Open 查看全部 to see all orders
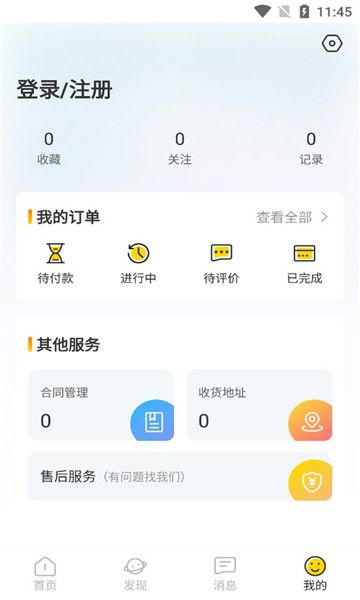 [292, 217]
